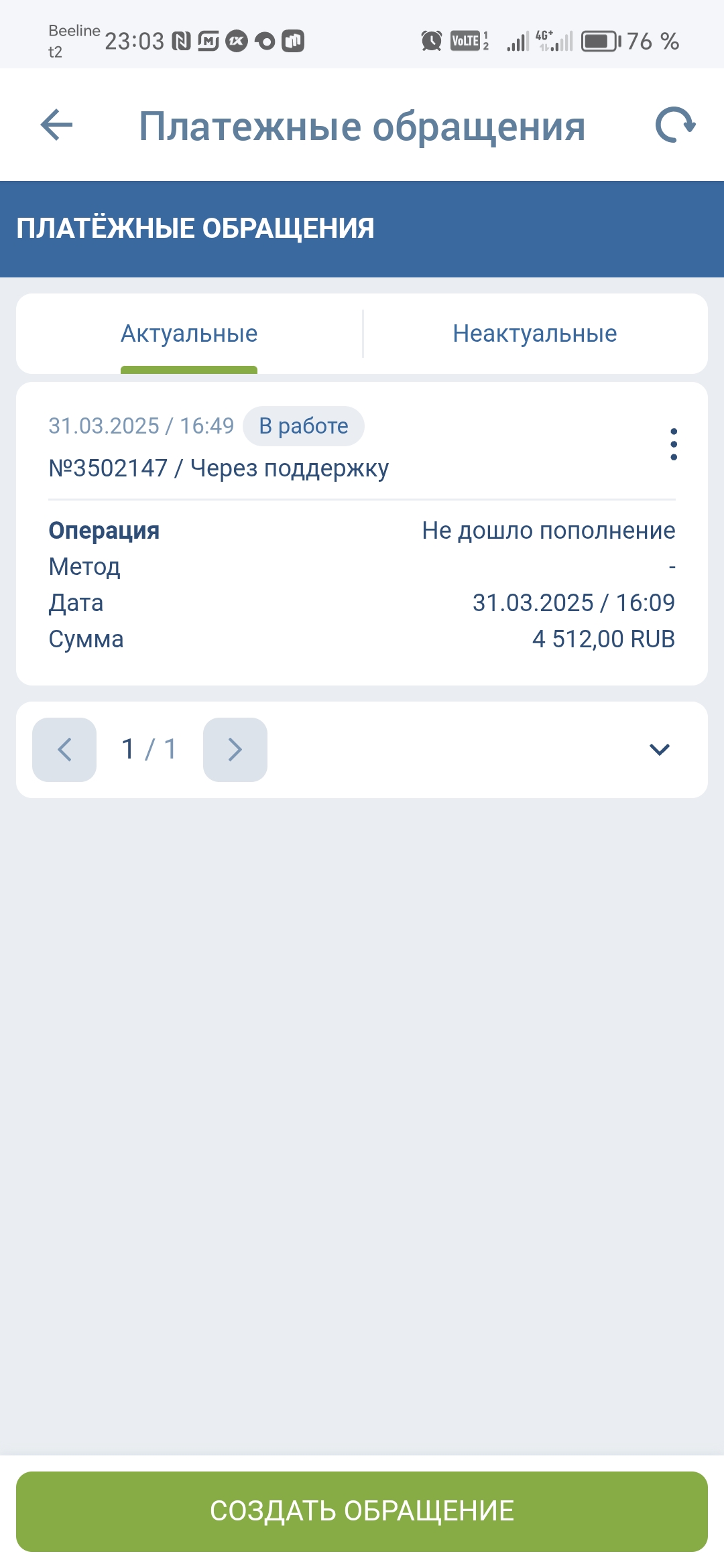Go back using the top arrow
Screen dimensions: 724x1568
[56, 125]
